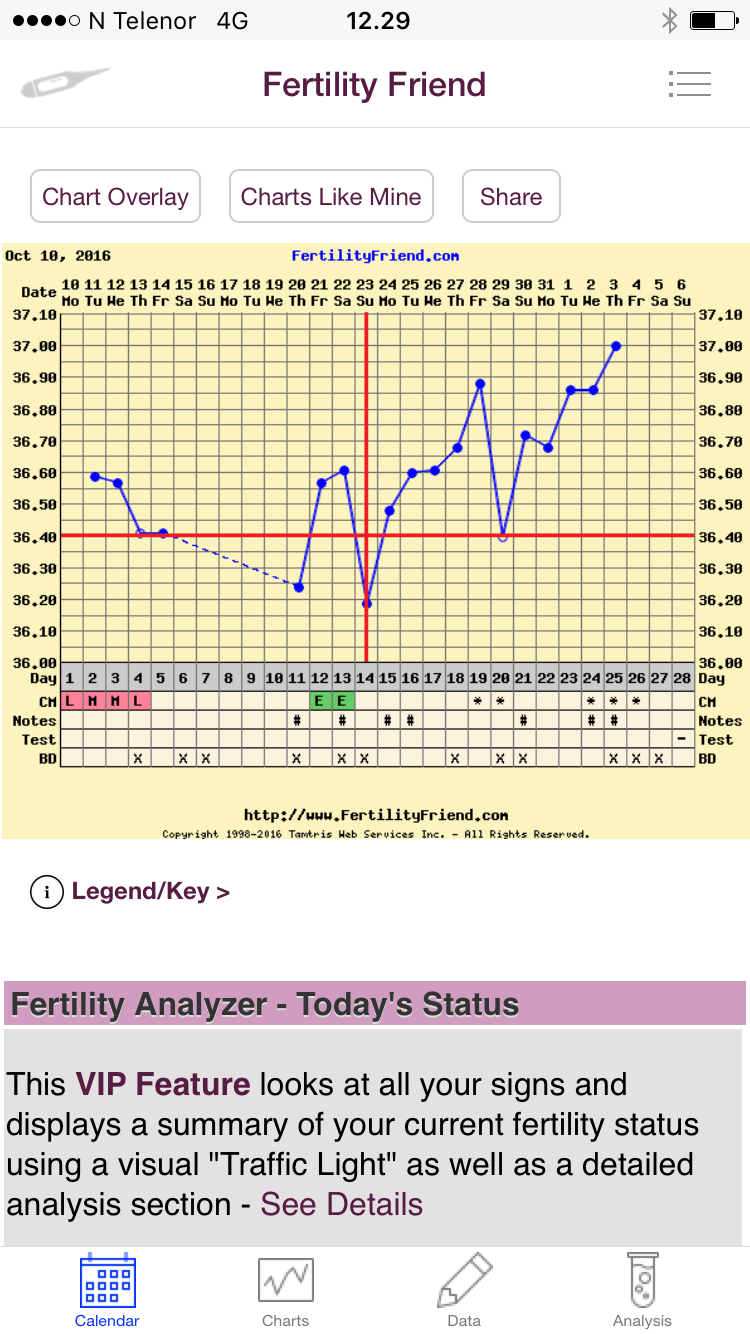Share this fertility chart
750x1334 pixels.
tap(510, 196)
